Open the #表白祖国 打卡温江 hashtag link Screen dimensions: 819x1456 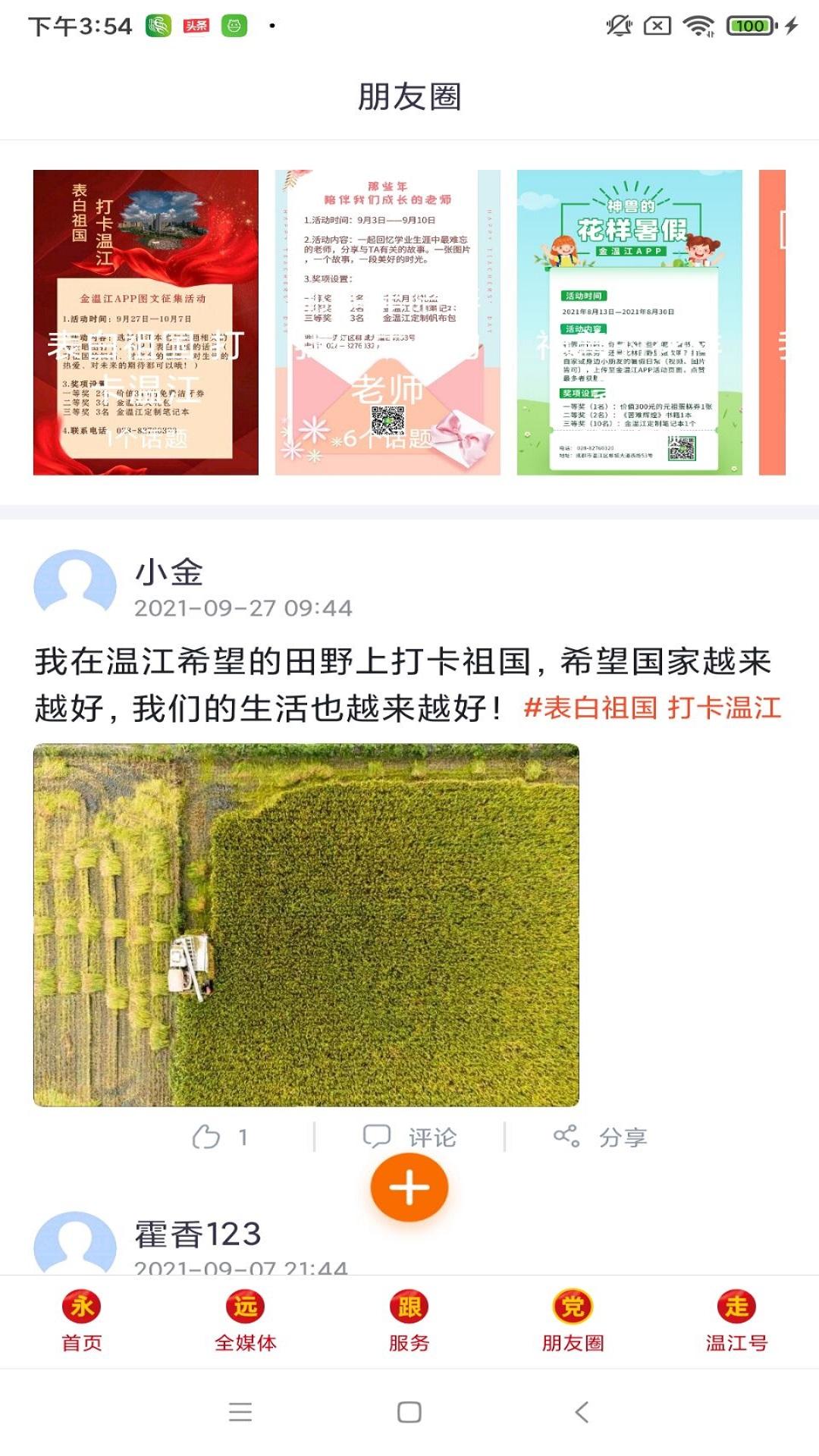click(x=652, y=708)
